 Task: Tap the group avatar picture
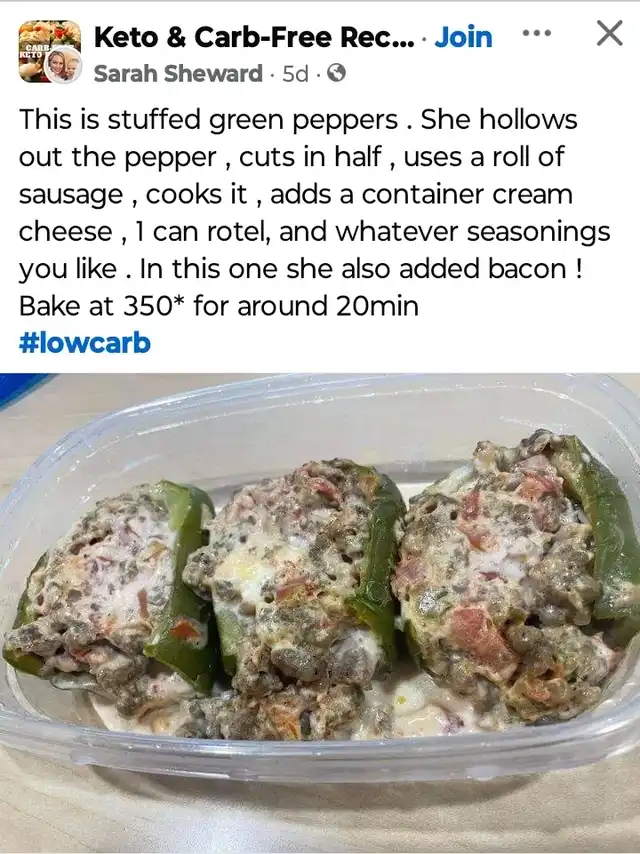pyautogui.click(x=48, y=52)
